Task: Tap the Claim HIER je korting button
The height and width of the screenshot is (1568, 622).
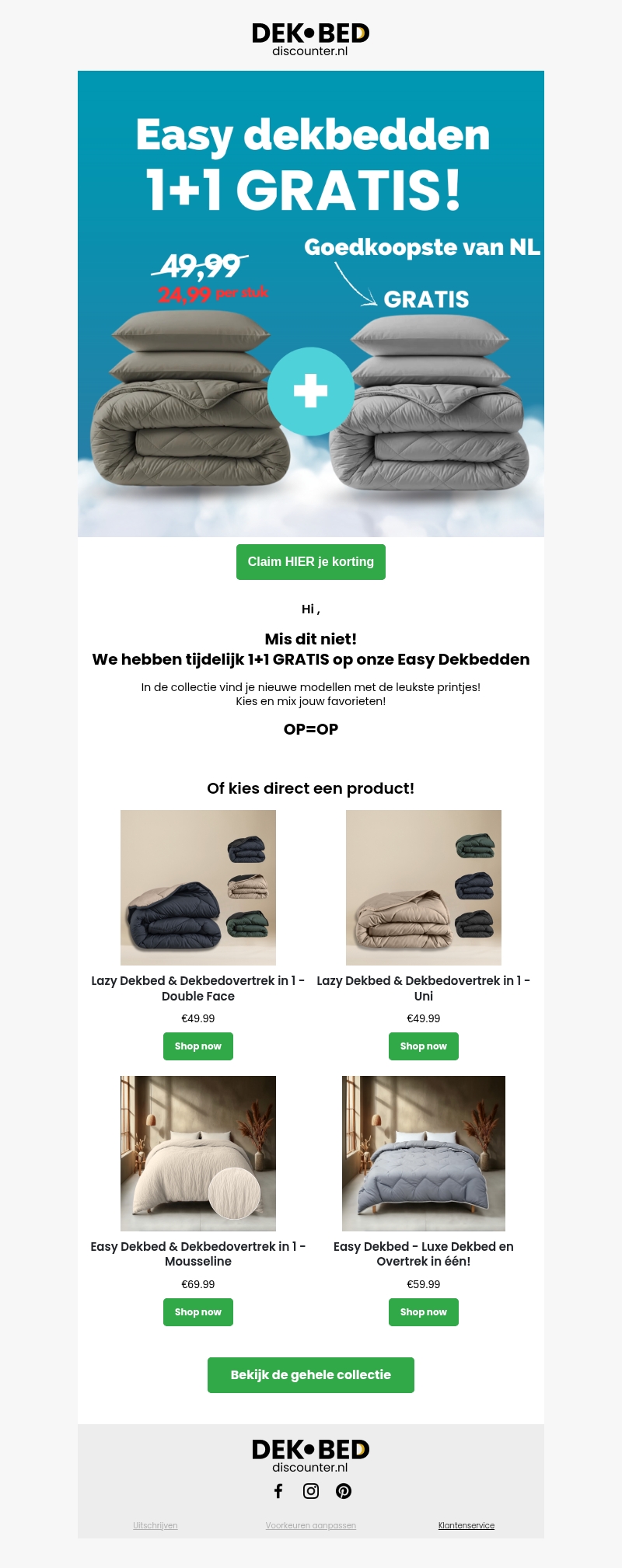Action: tap(311, 562)
